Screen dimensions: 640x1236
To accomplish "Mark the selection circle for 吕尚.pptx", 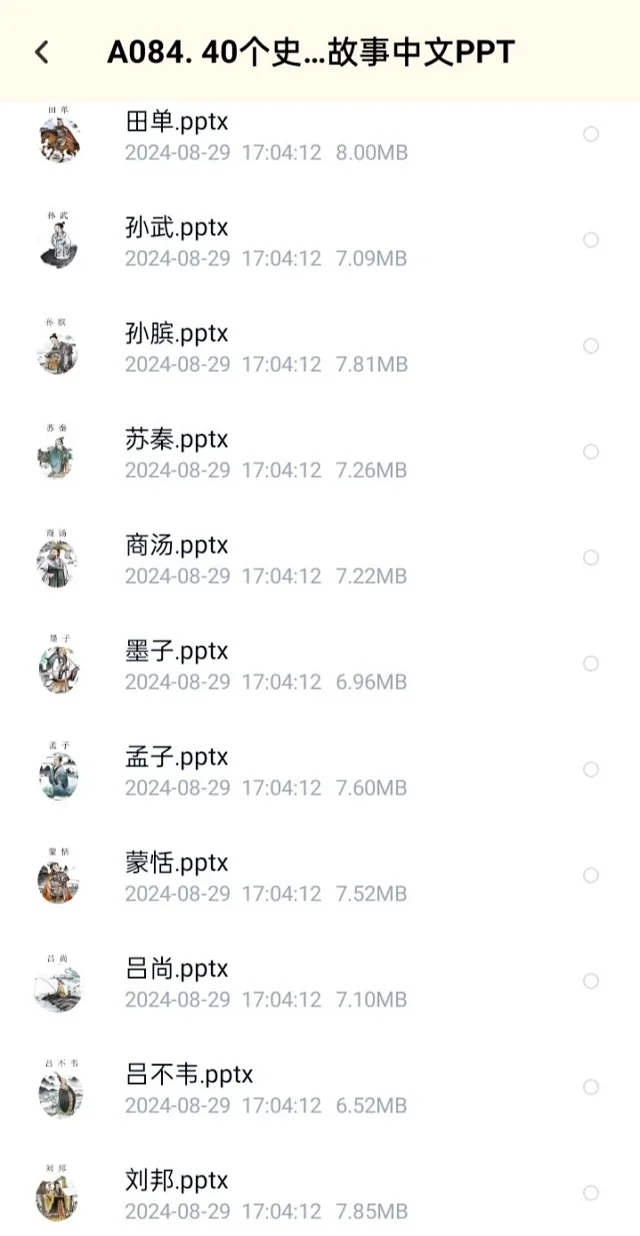I will [x=591, y=982].
